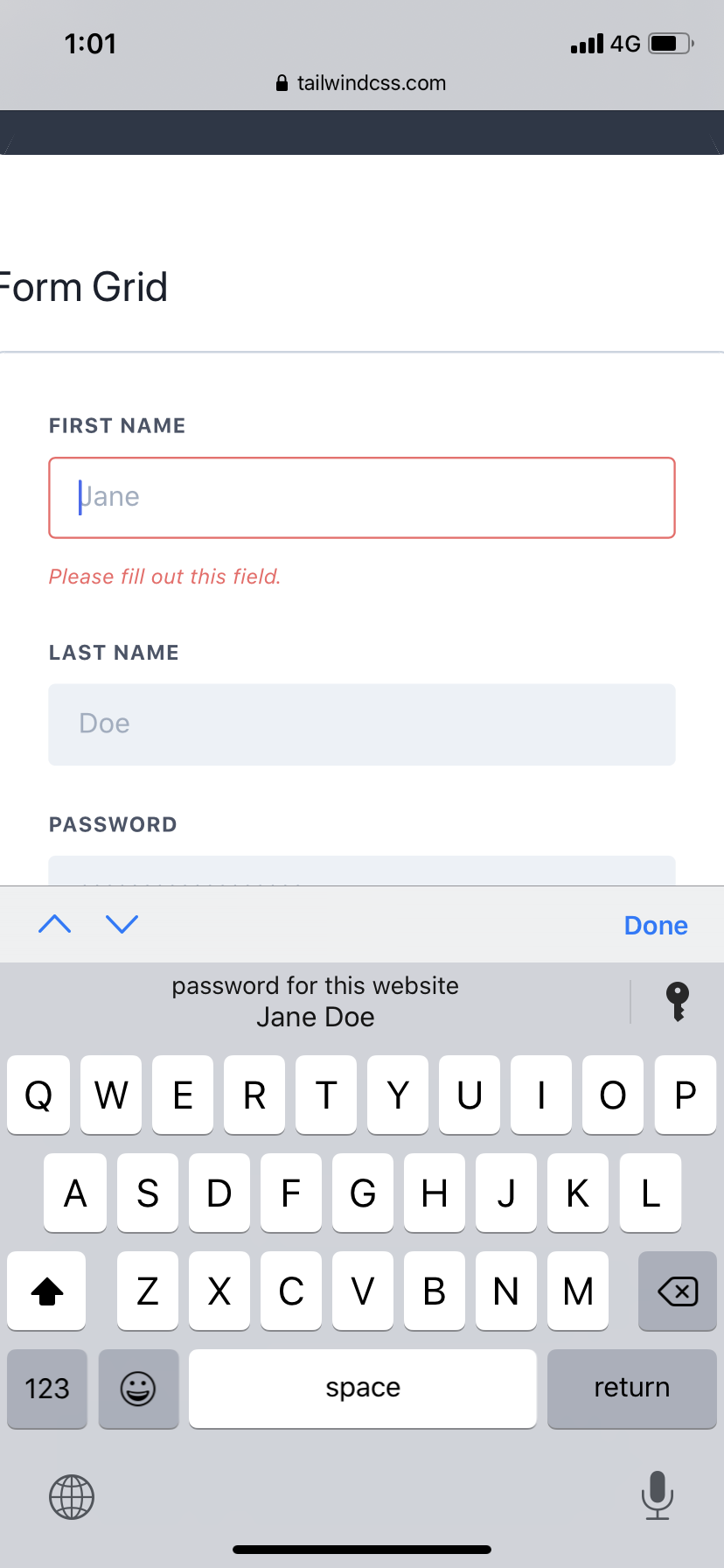Image resolution: width=724 pixels, height=1568 pixels.
Task: Tap the Last Name input showing Doe placeholder
Action: [362, 724]
